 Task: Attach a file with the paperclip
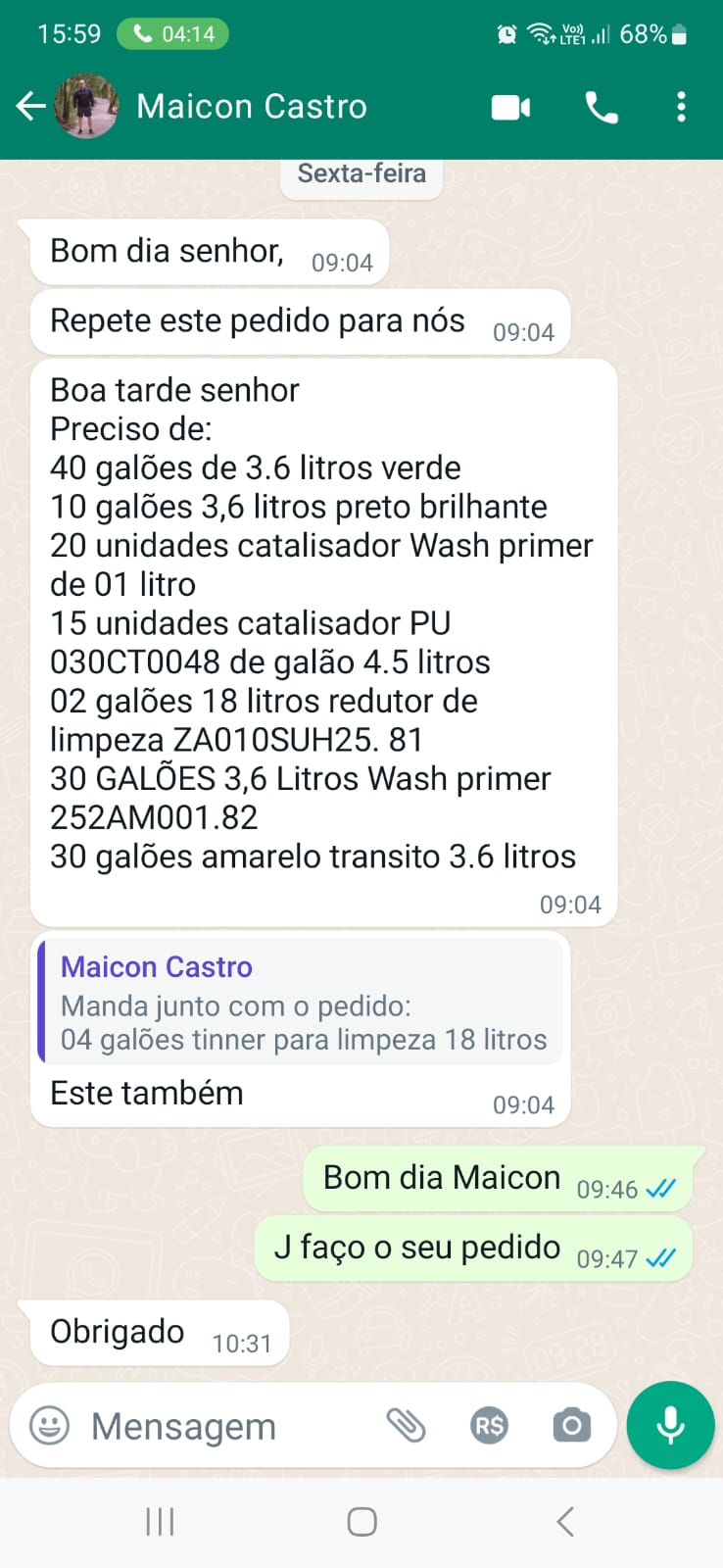point(406,1425)
